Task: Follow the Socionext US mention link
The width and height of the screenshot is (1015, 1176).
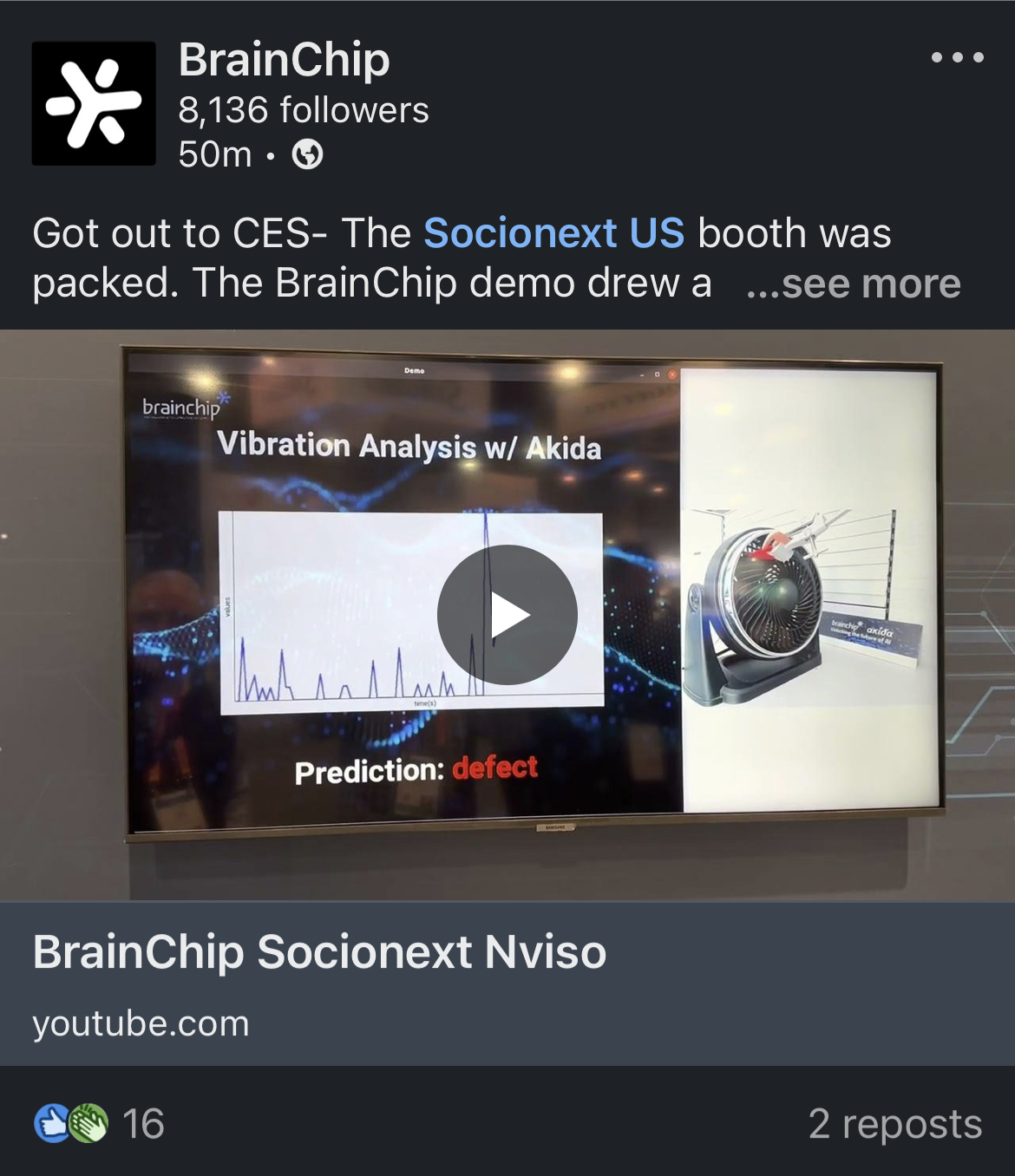Action: [553, 233]
